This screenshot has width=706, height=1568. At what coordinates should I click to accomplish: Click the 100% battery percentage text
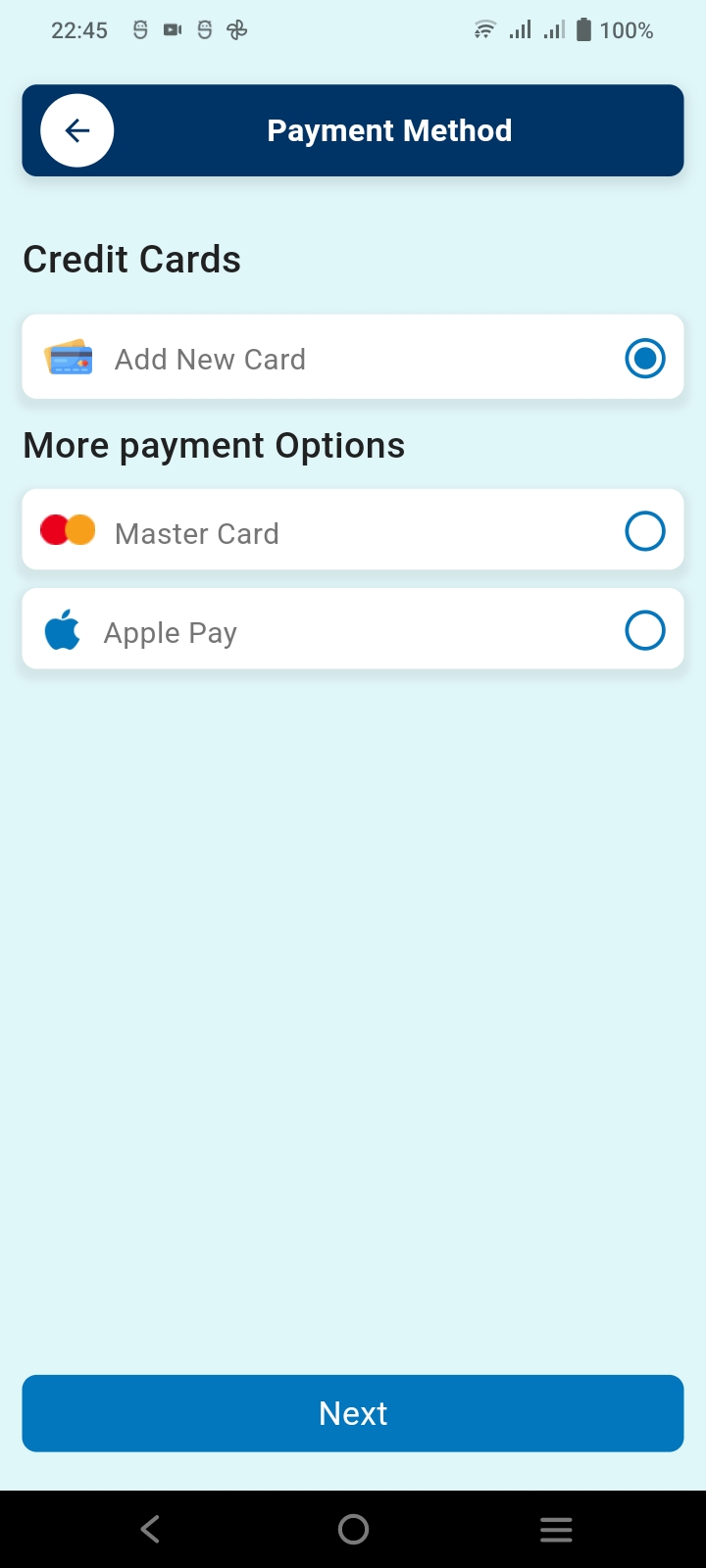[624, 29]
